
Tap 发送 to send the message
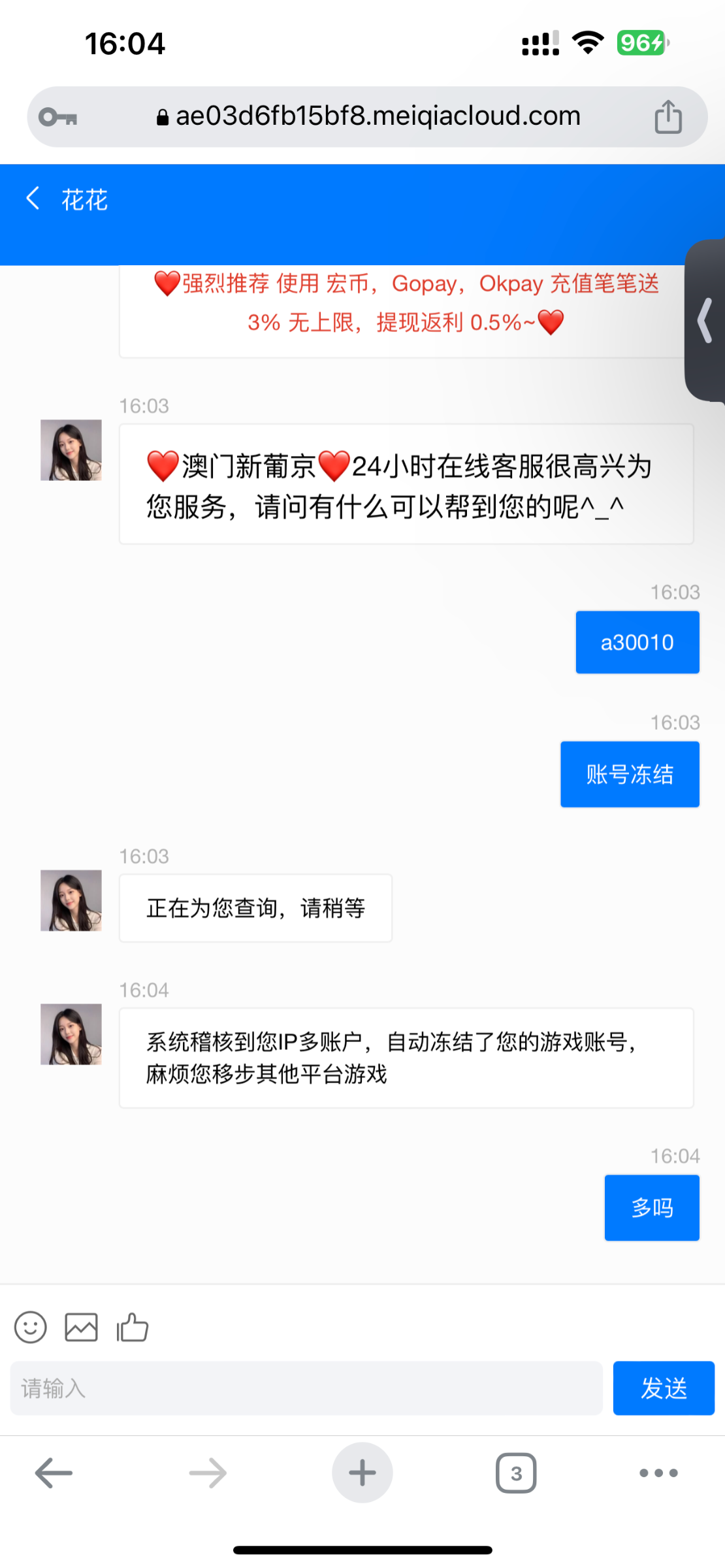[663, 1388]
